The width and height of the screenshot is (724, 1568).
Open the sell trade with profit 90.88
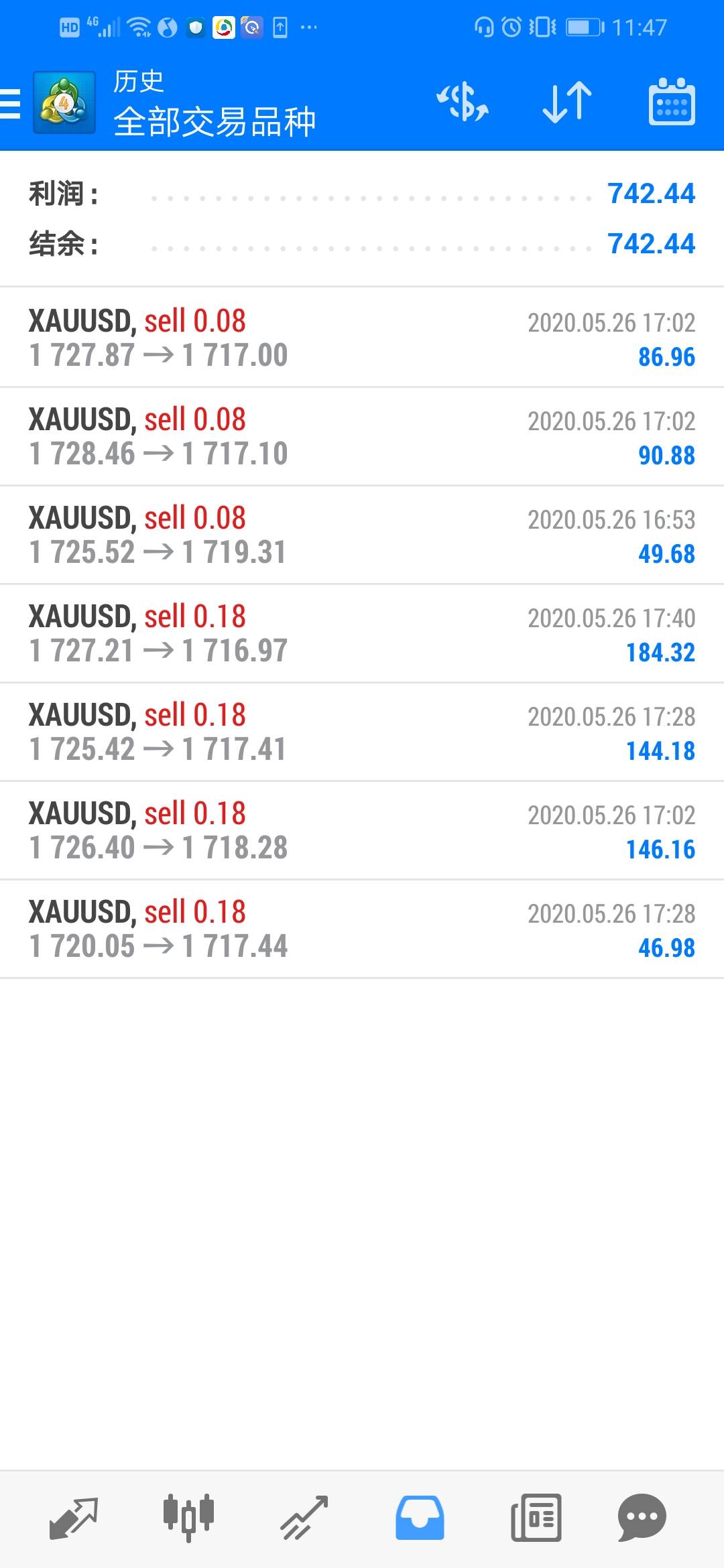(362, 436)
